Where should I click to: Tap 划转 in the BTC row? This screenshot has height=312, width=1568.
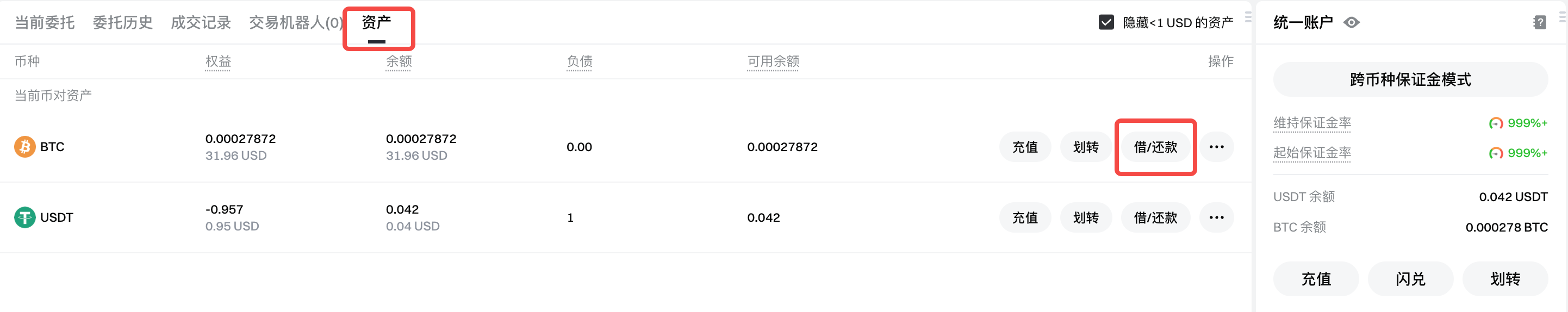(x=1085, y=147)
